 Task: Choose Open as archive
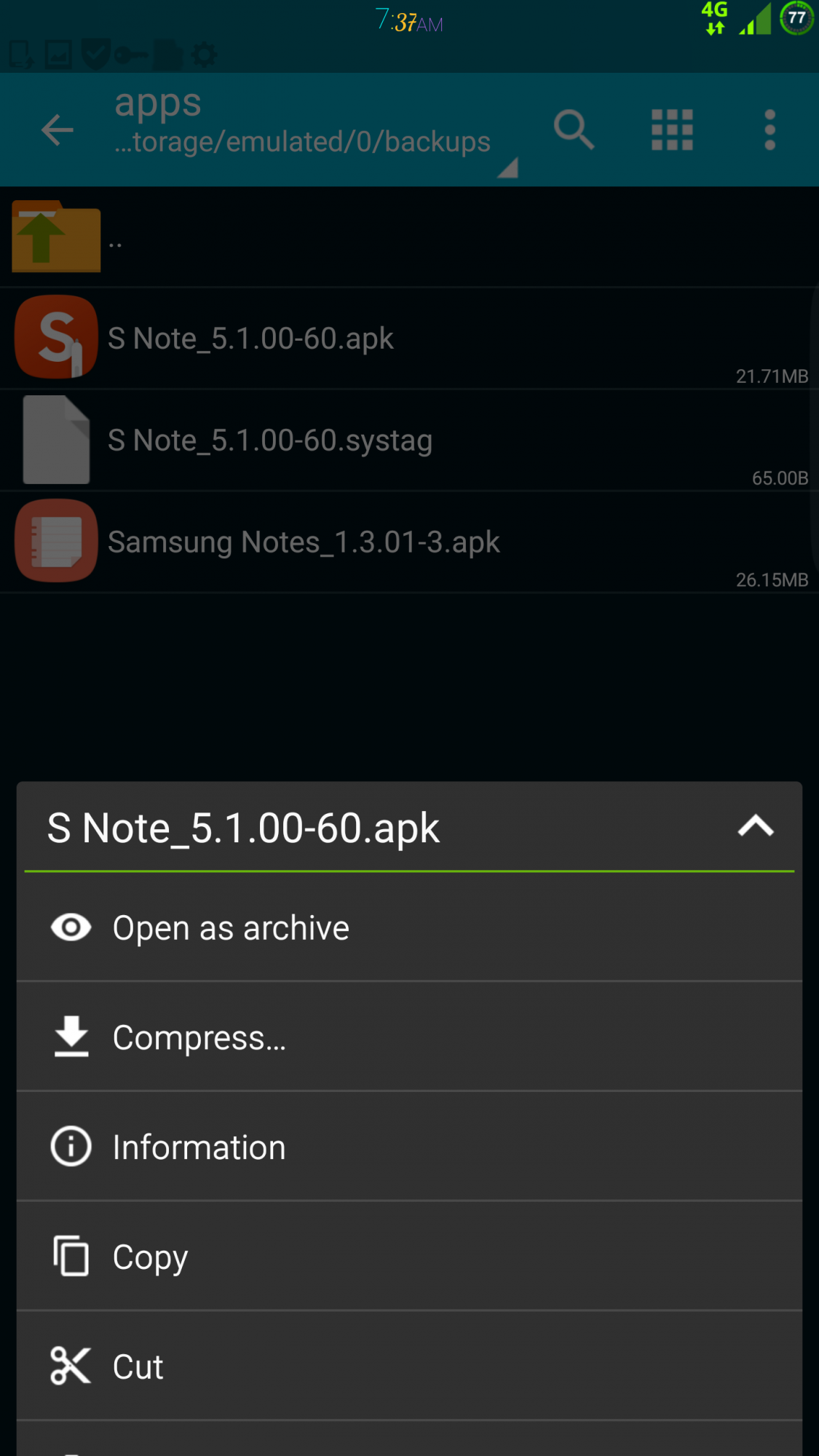(x=408, y=927)
